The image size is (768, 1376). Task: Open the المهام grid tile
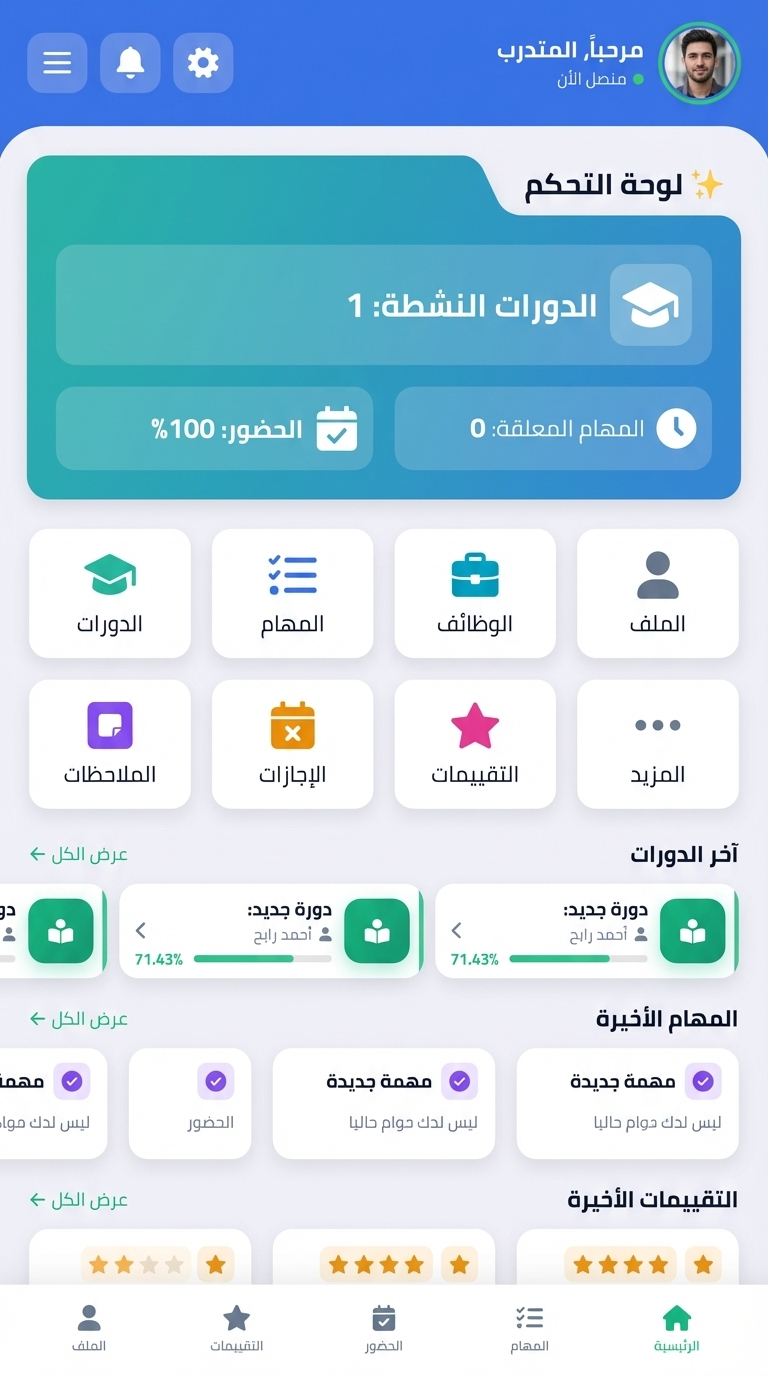point(292,593)
